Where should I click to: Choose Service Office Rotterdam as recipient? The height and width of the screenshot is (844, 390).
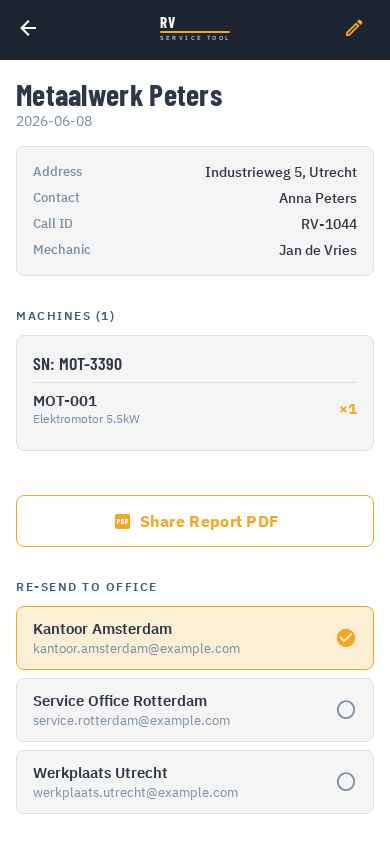click(195, 710)
